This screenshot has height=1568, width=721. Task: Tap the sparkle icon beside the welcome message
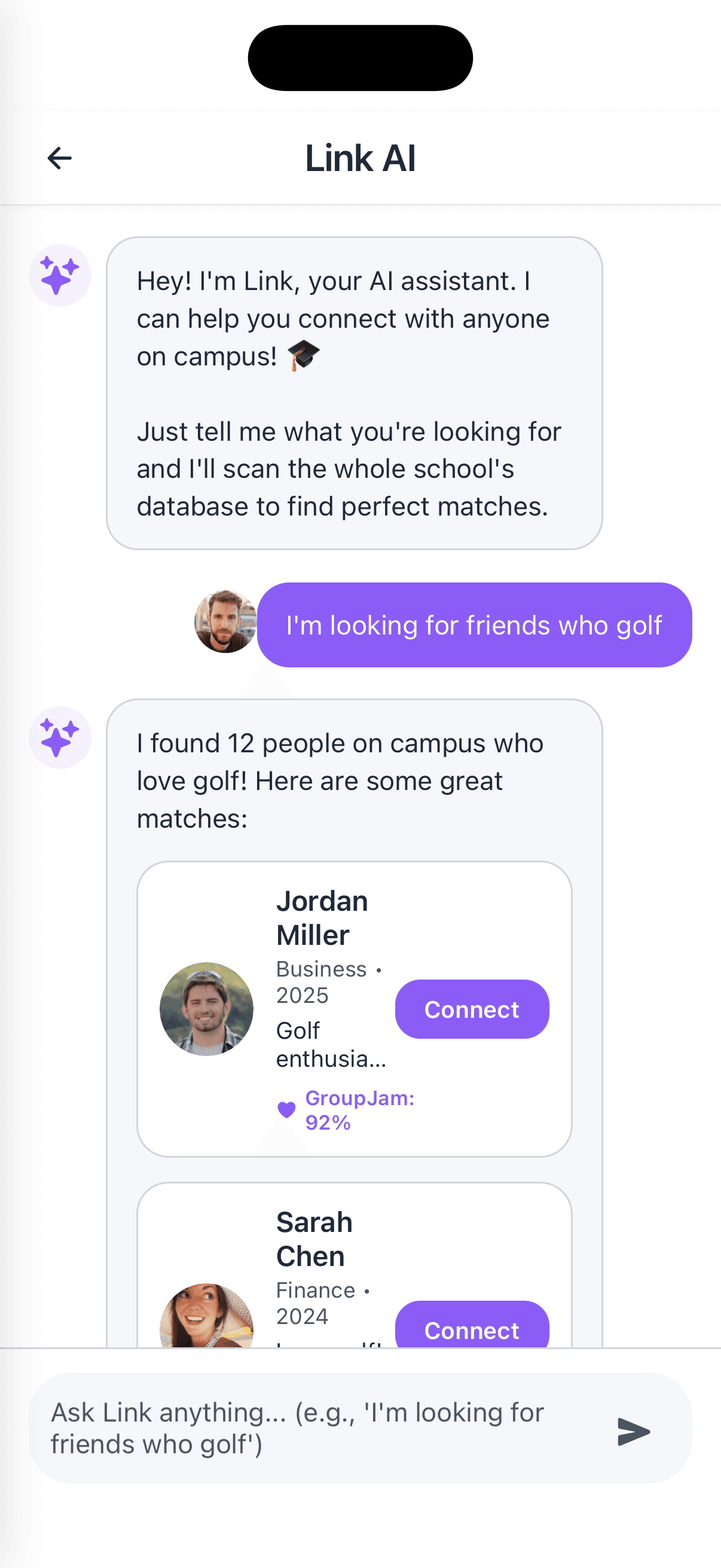pyautogui.click(x=60, y=275)
